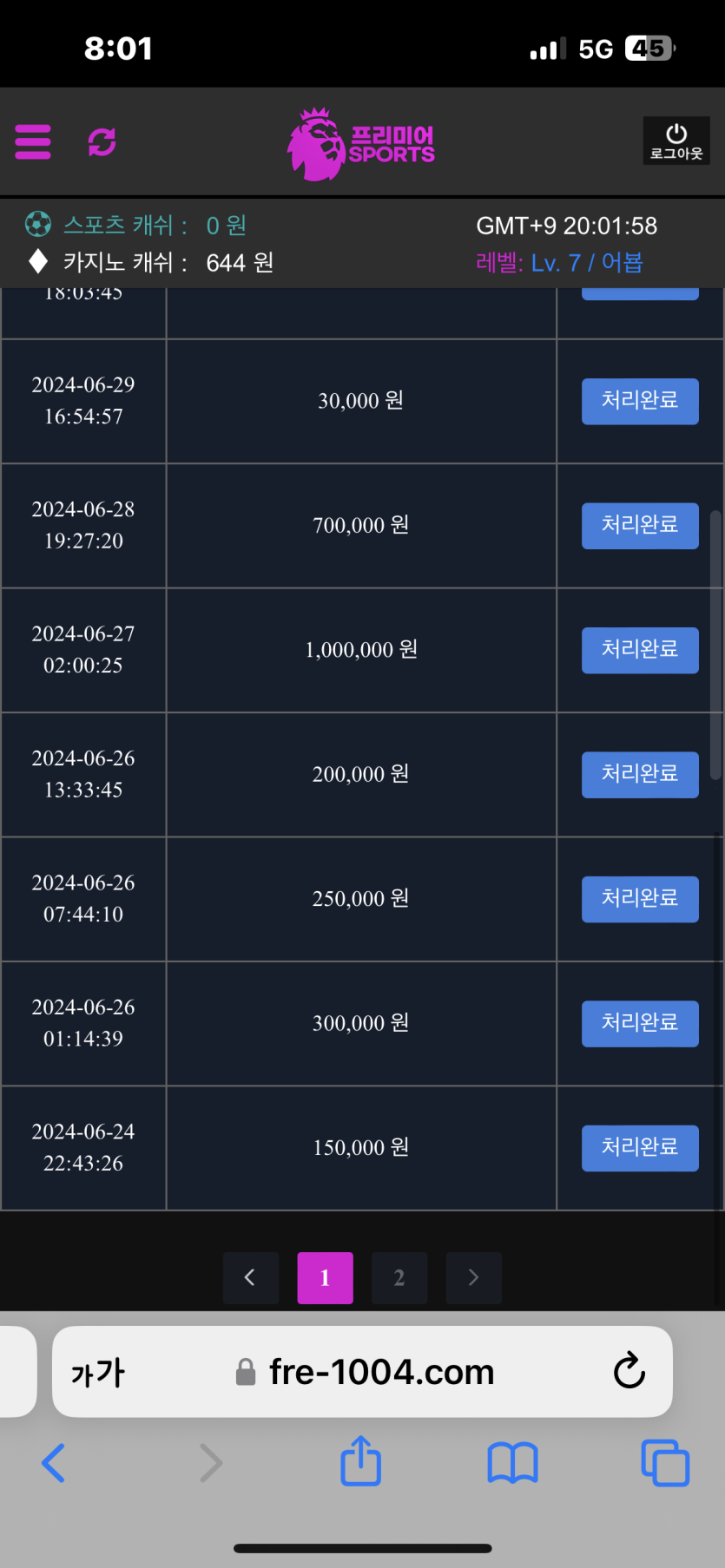Open the 가가 text size menu
The image size is (725, 1568).
click(98, 1373)
